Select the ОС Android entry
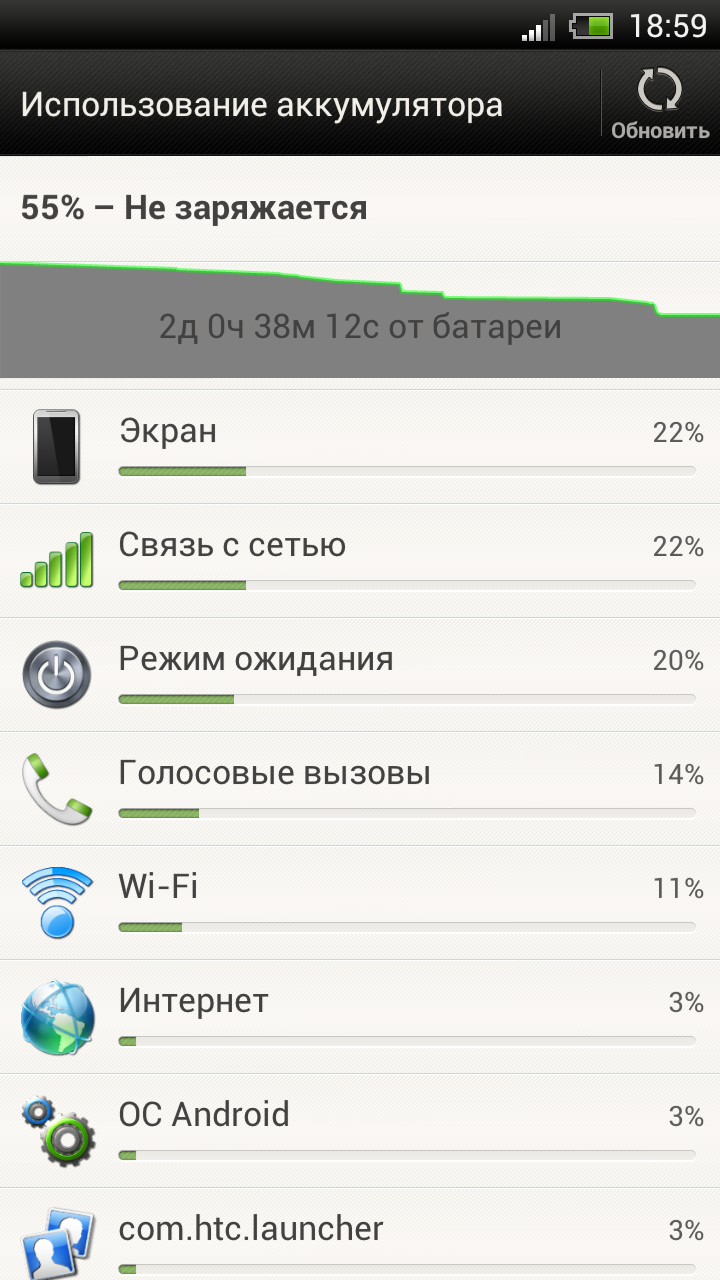The image size is (720, 1280). point(360,1131)
